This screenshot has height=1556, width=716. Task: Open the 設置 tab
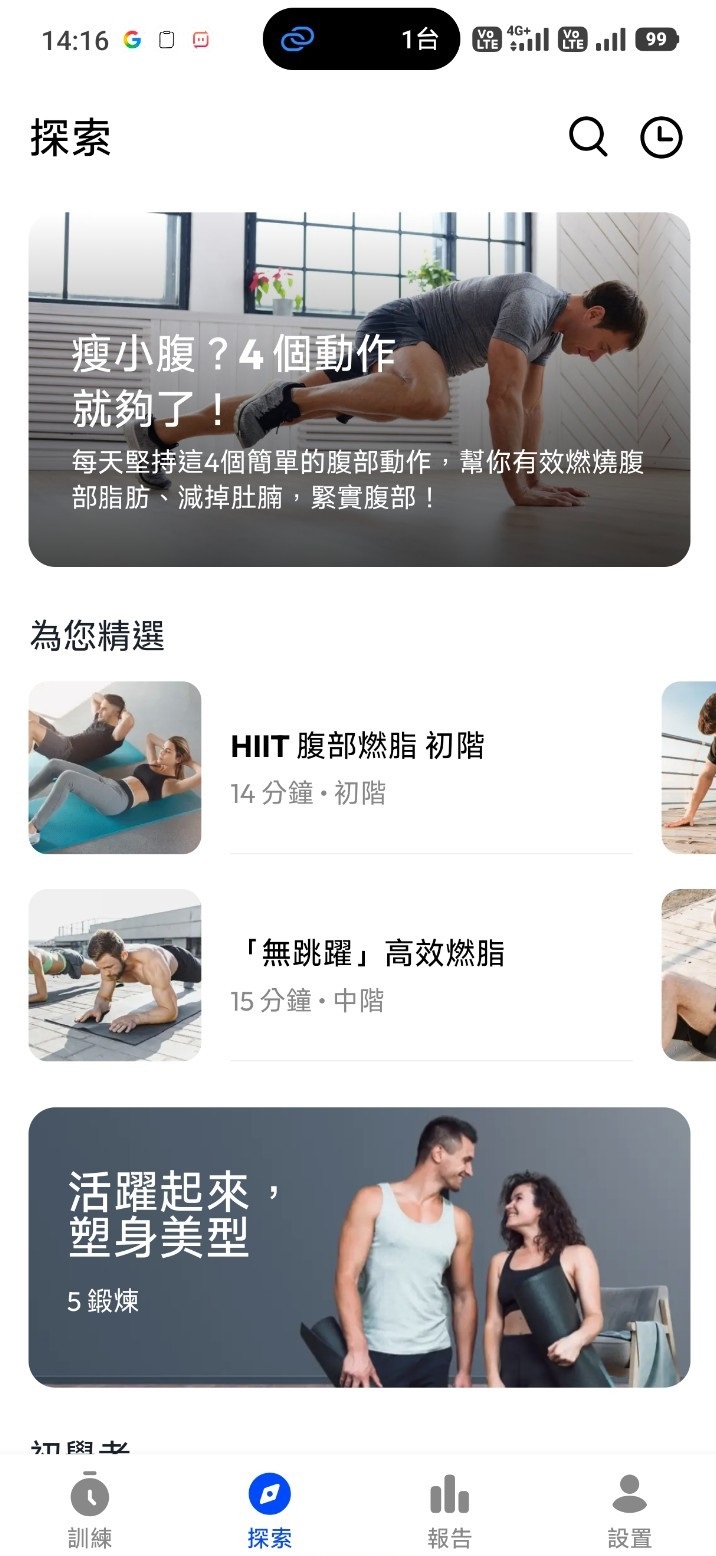[629, 1510]
